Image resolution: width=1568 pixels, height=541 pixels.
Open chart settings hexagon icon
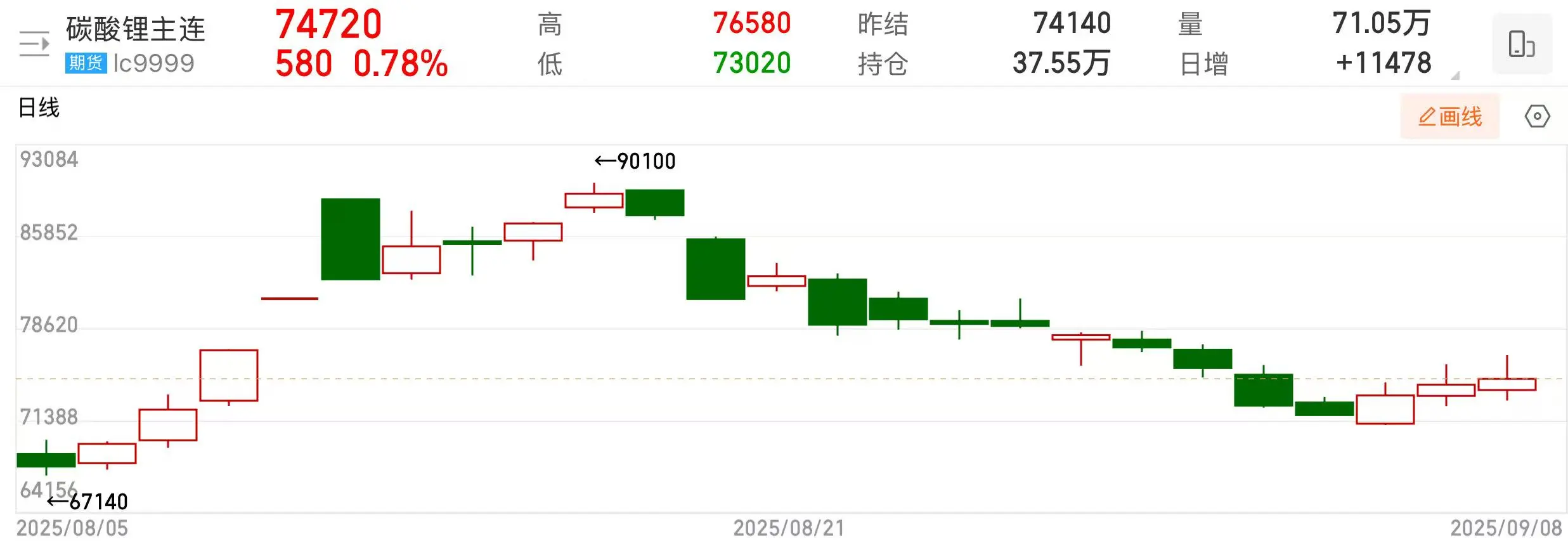click(x=1537, y=117)
